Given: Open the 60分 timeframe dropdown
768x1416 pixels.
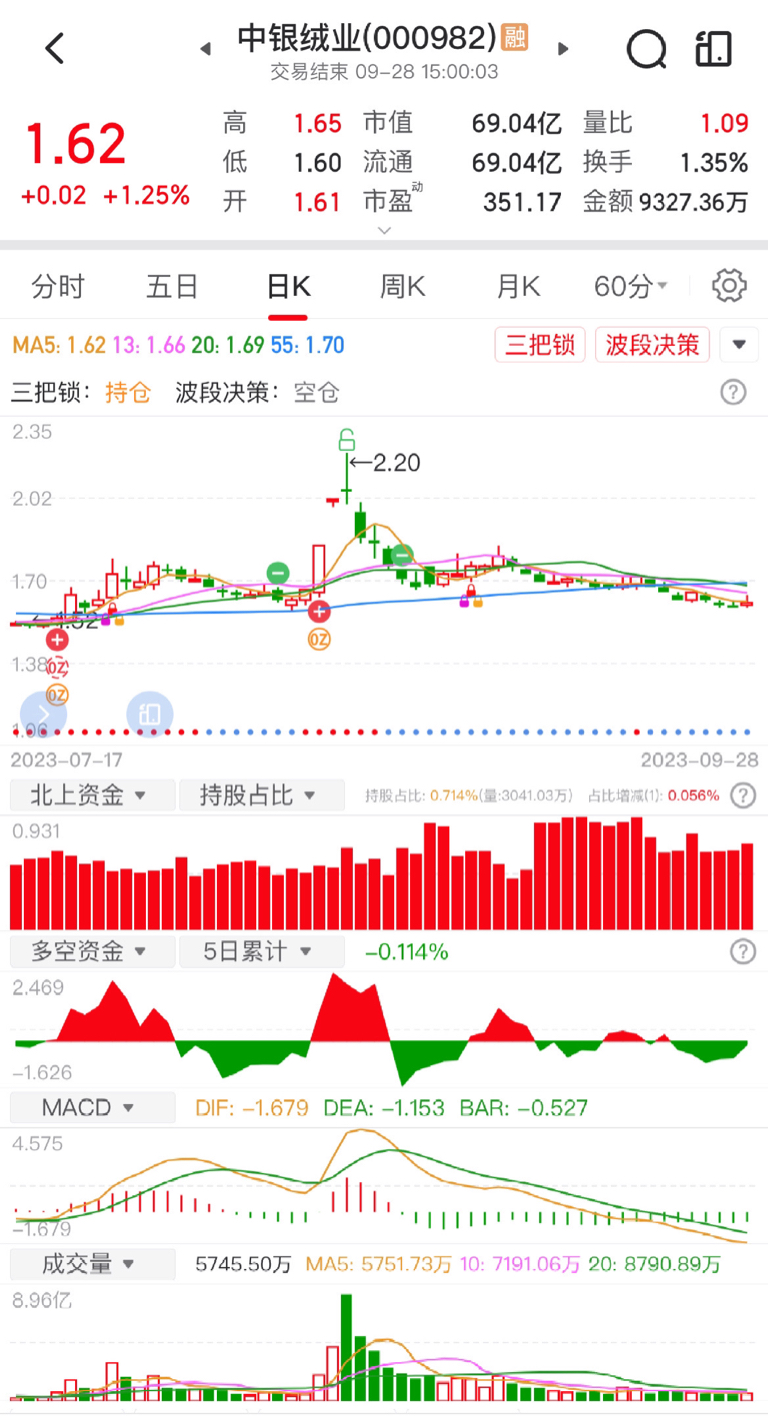Looking at the screenshot, I should click(x=630, y=285).
